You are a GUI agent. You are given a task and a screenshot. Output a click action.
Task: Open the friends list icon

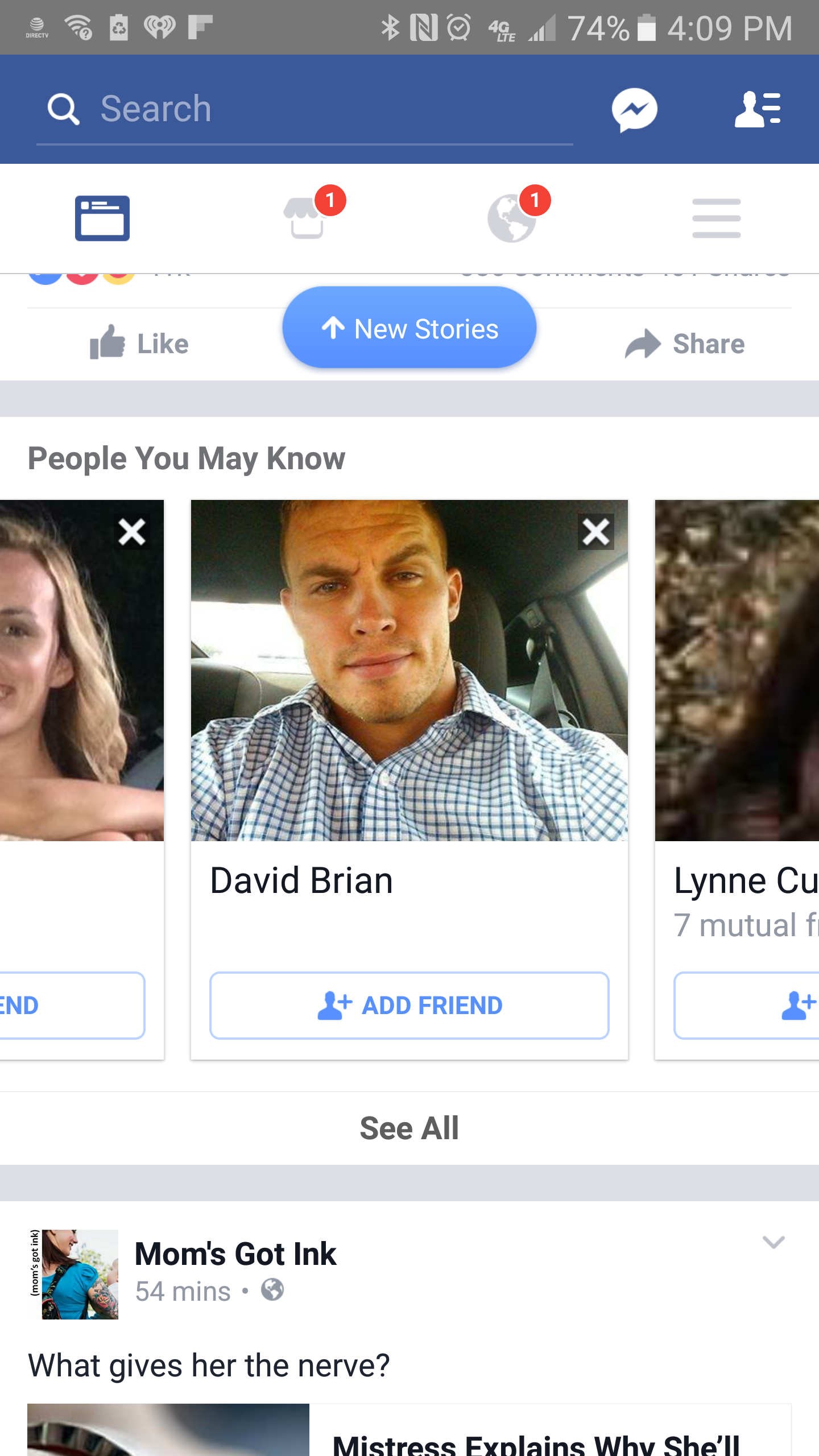(758, 109)
